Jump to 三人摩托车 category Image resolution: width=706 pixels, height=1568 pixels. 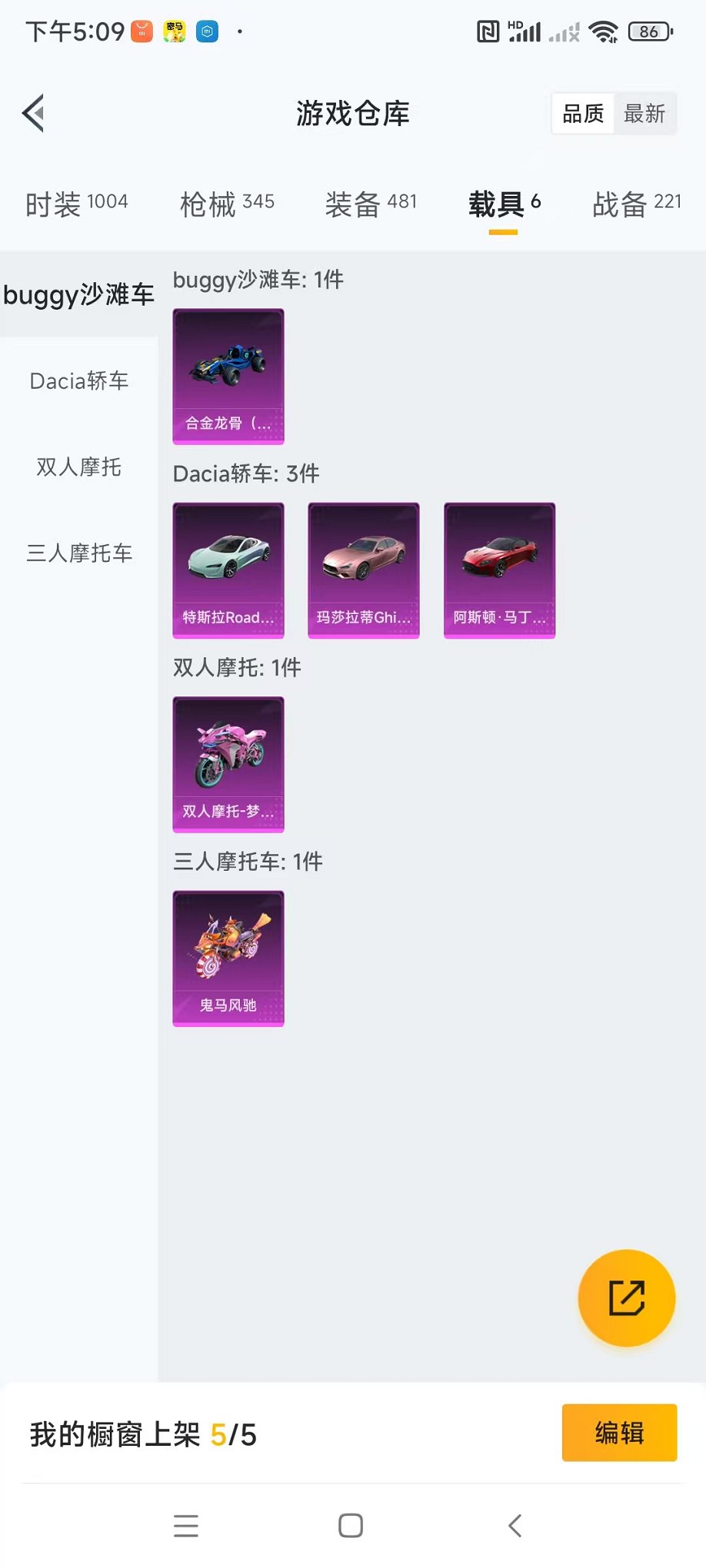click(78, 553)
